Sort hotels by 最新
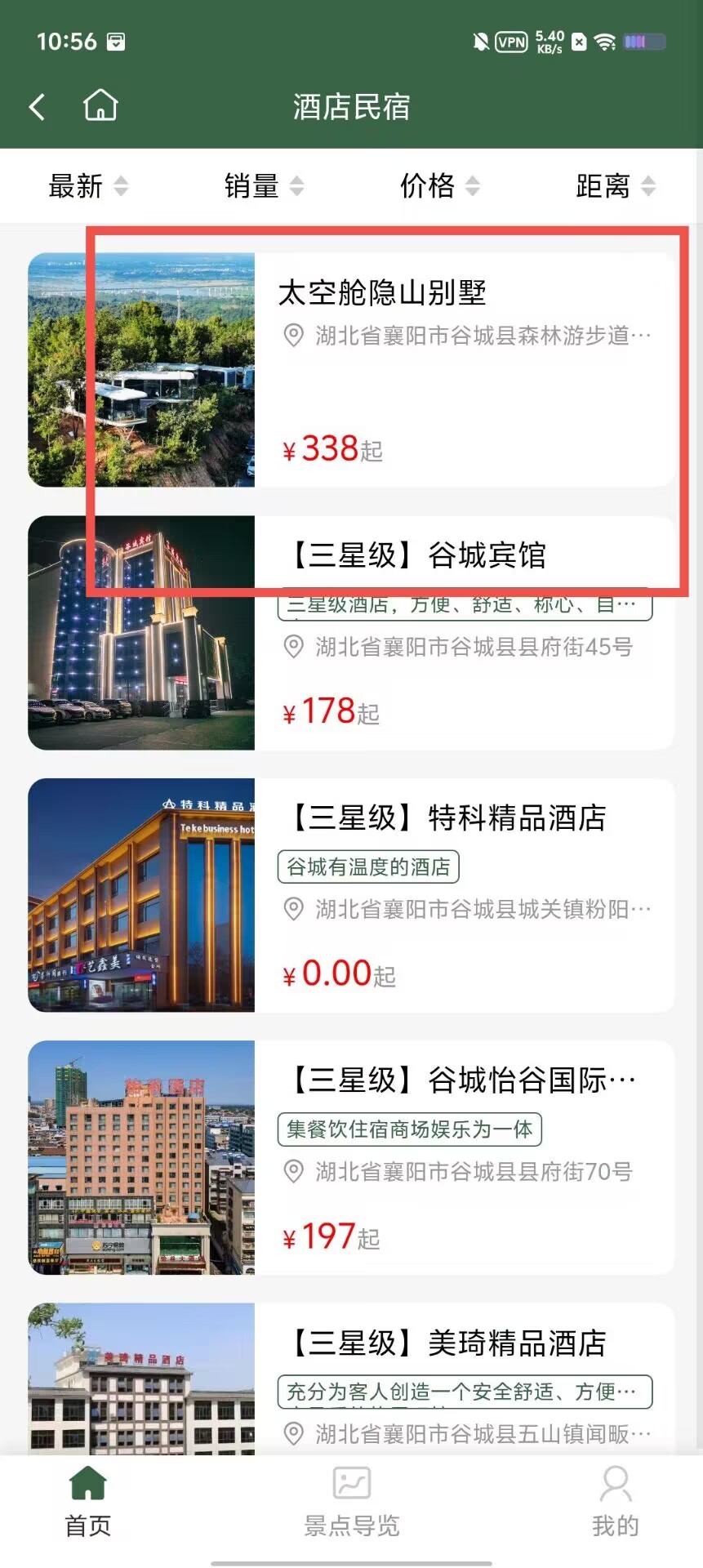Image resolution: width=703 pixels, height=1568 pixels. [x=88, y=185]
